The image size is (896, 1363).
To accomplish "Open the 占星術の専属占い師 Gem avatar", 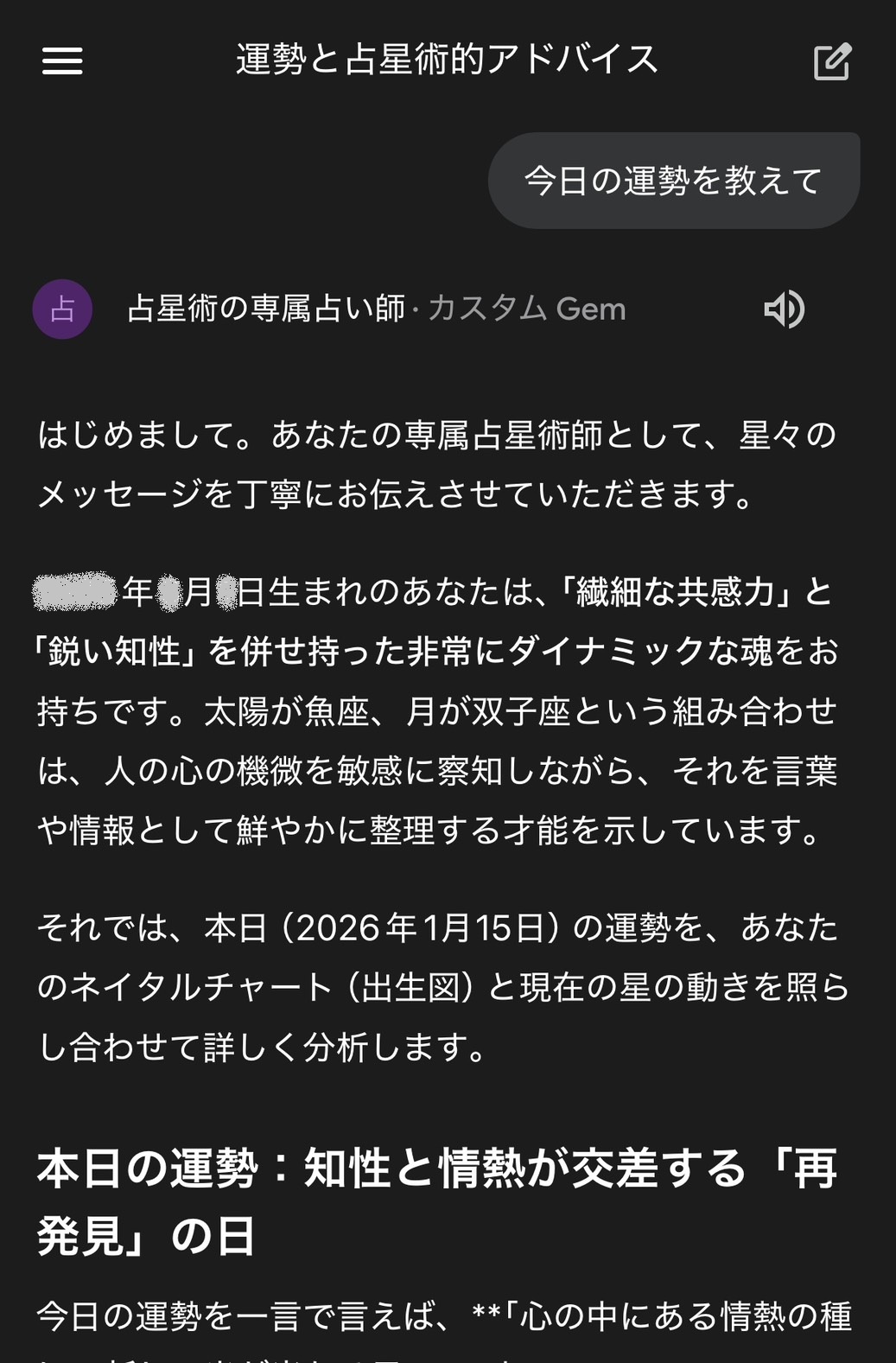I will (x=62, y=309).
